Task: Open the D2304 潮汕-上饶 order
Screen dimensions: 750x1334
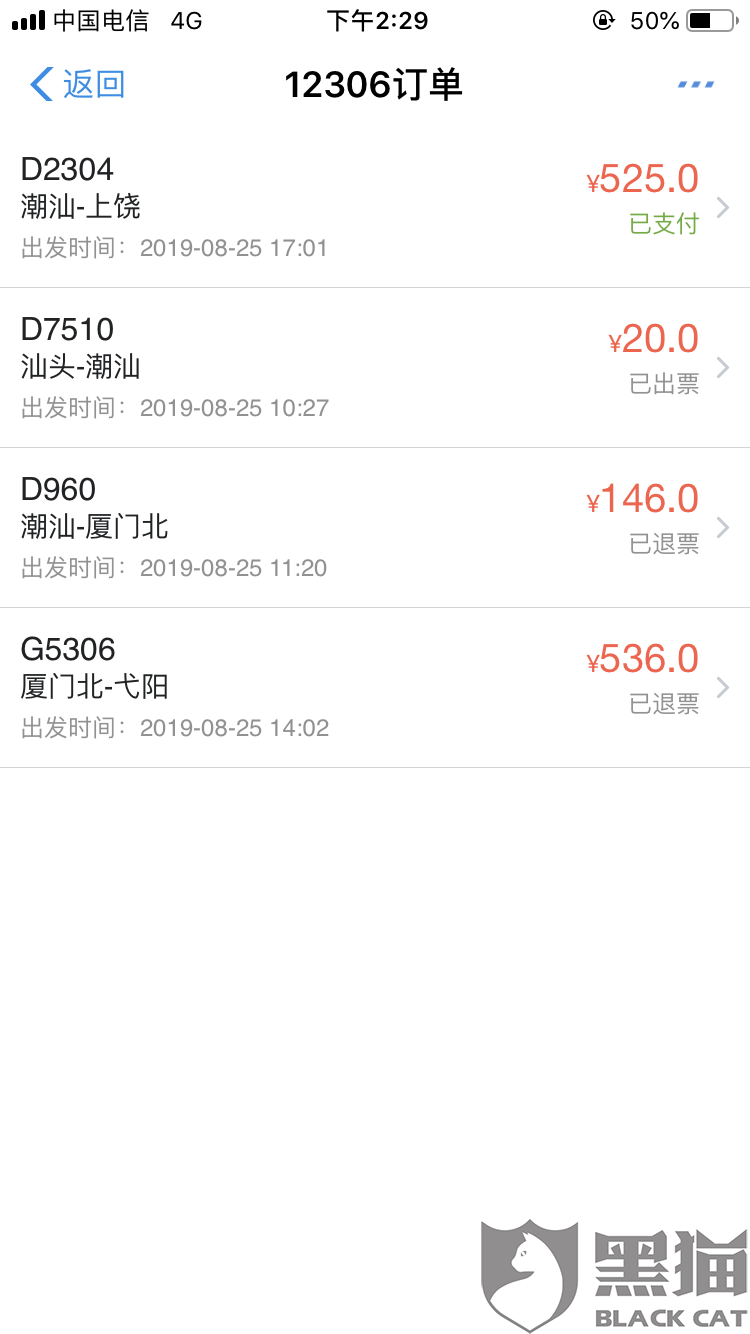Action: coord(375,208)
